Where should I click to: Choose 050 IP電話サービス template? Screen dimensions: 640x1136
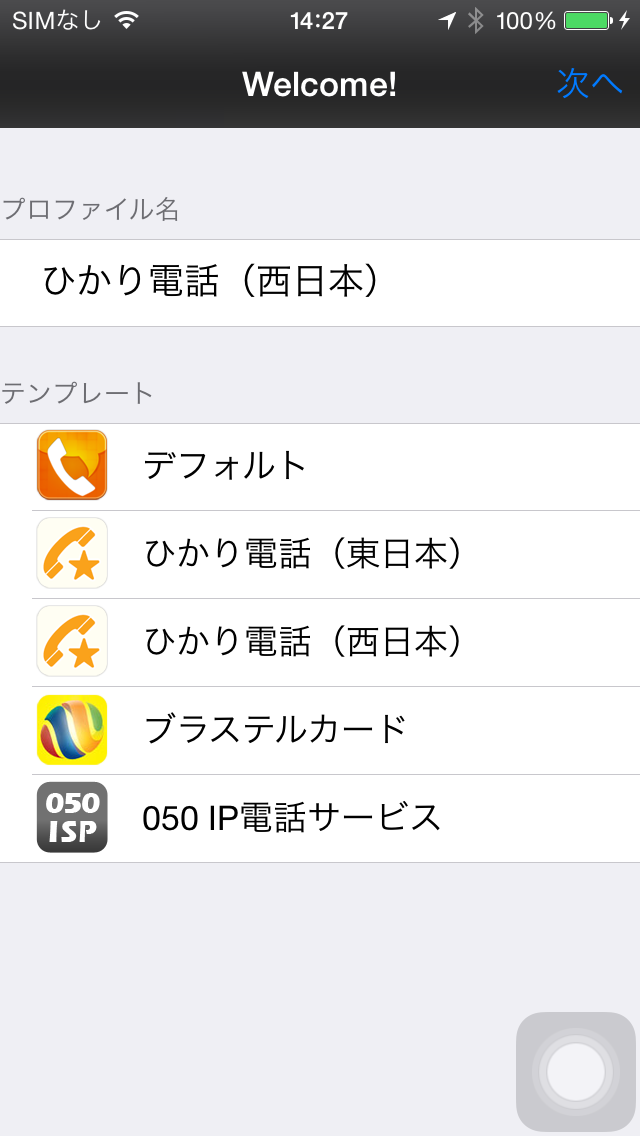320,818
